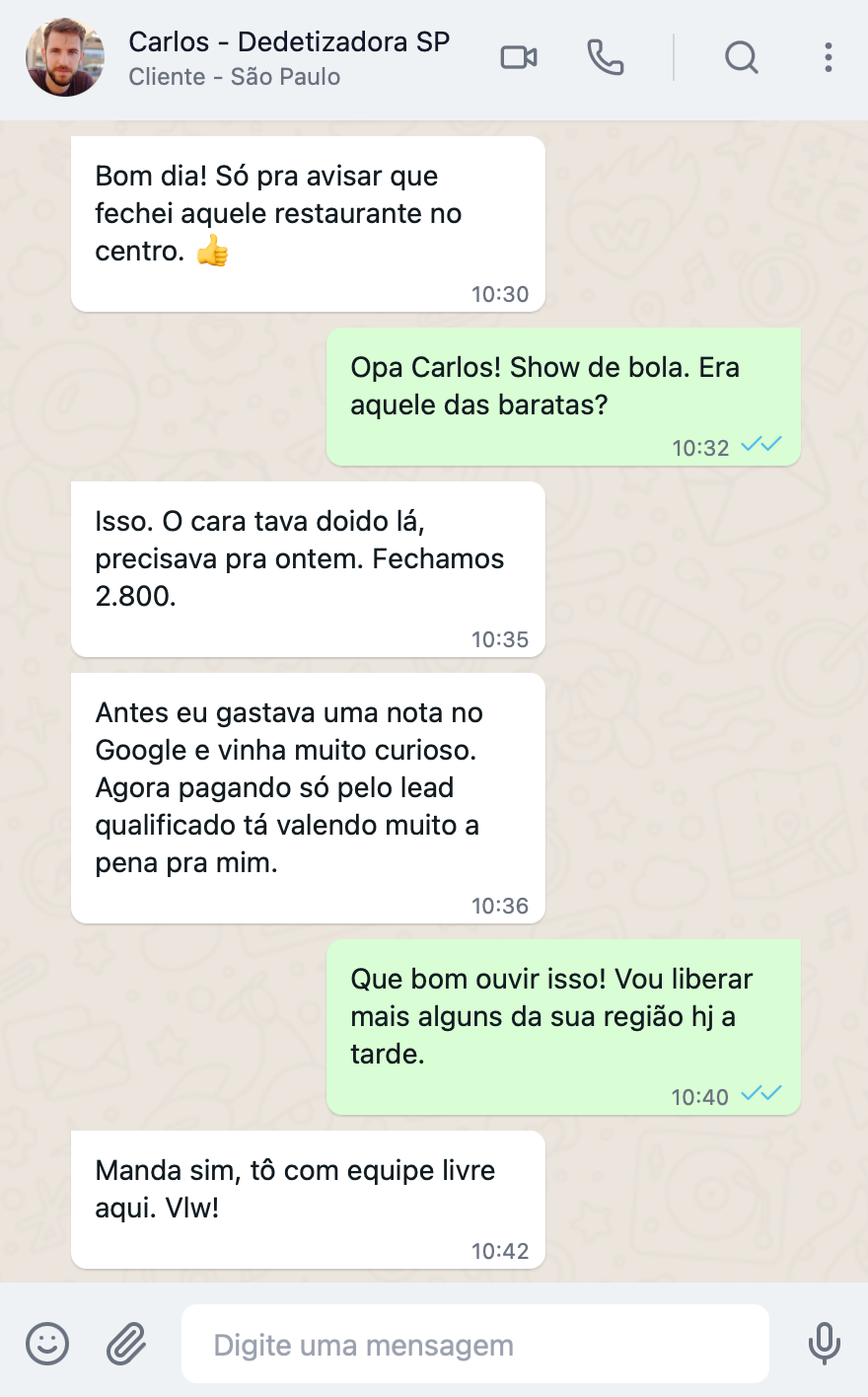The height and width of the screenshot is (1397, 868).
Task: Open the search icon in the chat
Action: pyautogui.click(x=741, y=58)
